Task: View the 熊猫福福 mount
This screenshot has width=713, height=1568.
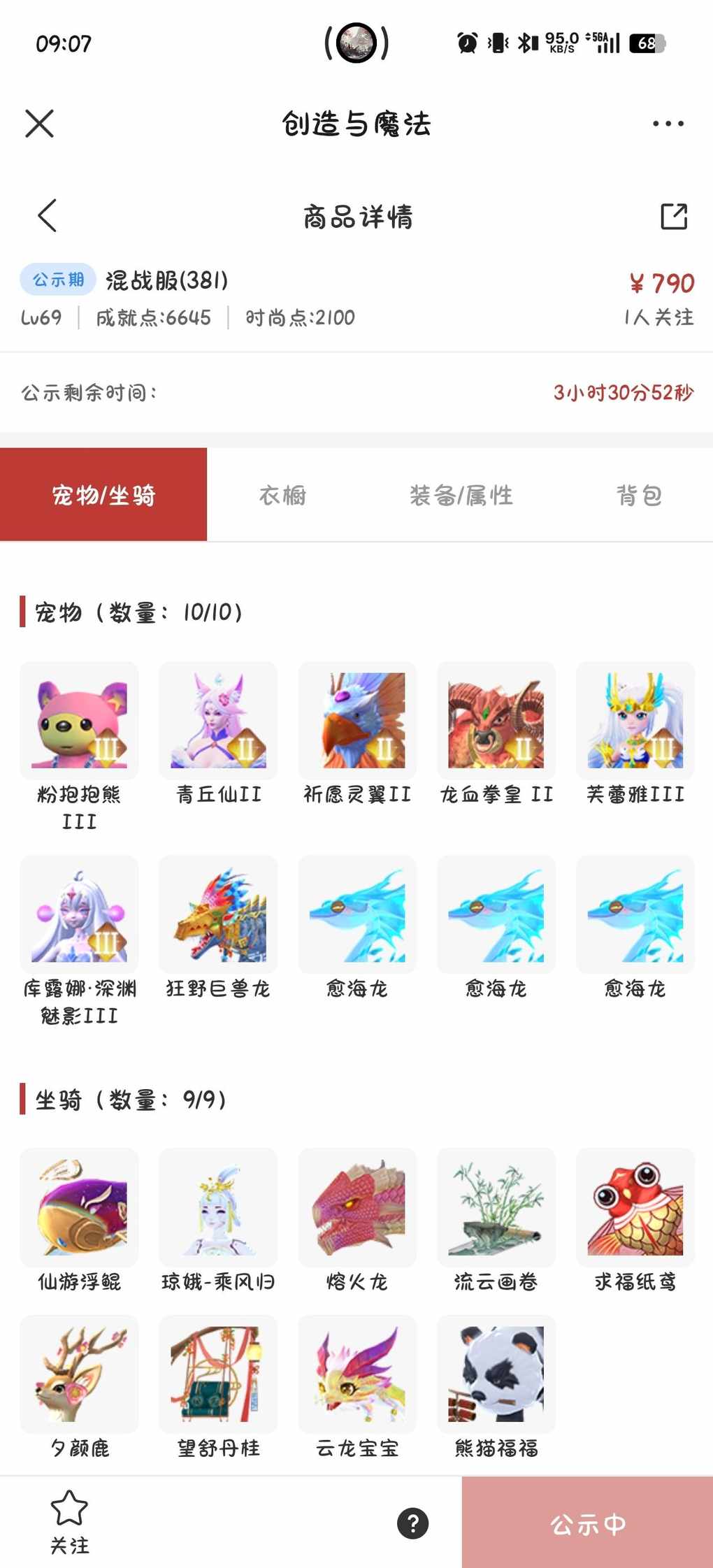Action: 496,1374
